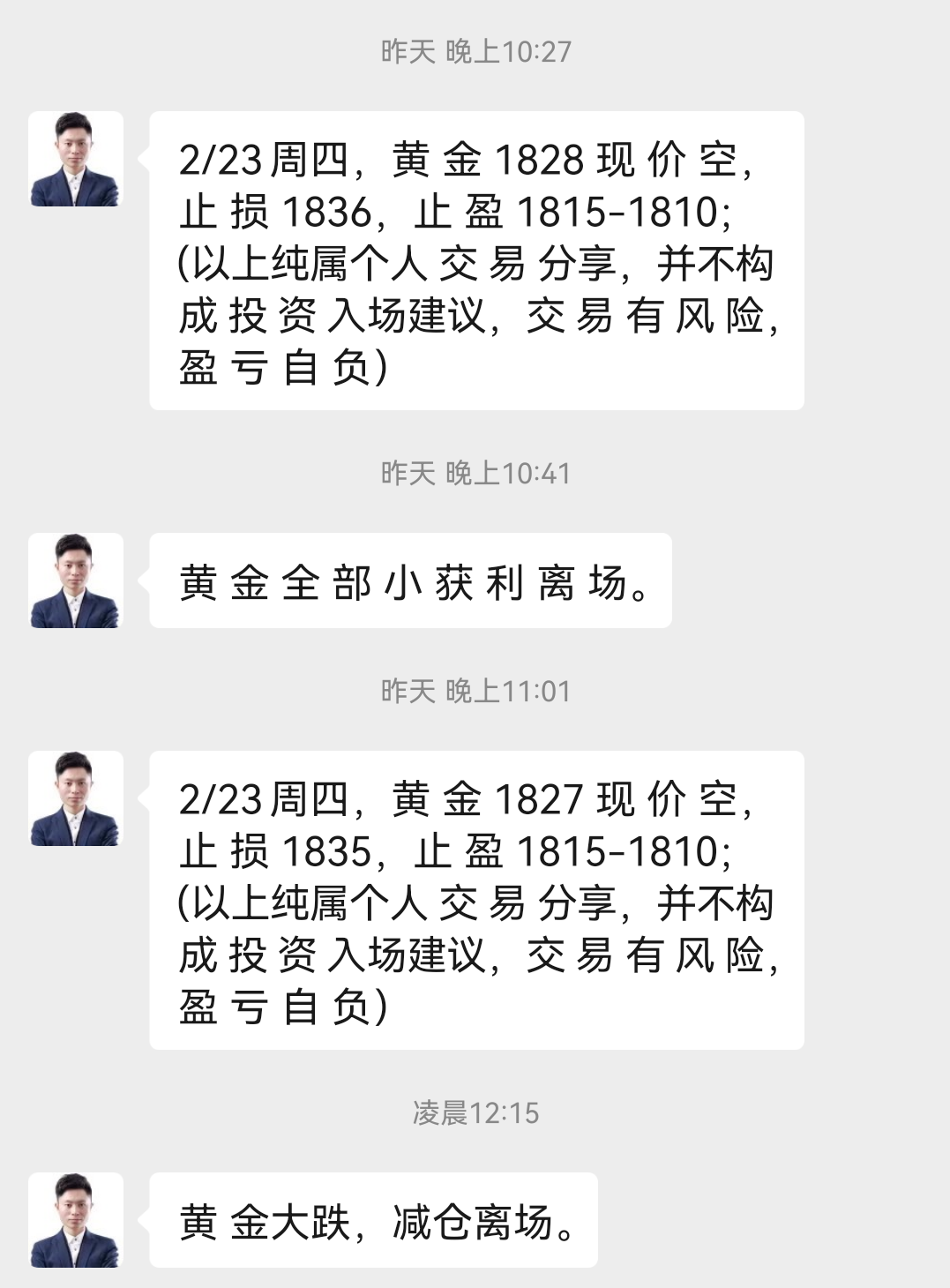Tap avatar next to 黄金全部小获利离场 message

tap(76, 580)
